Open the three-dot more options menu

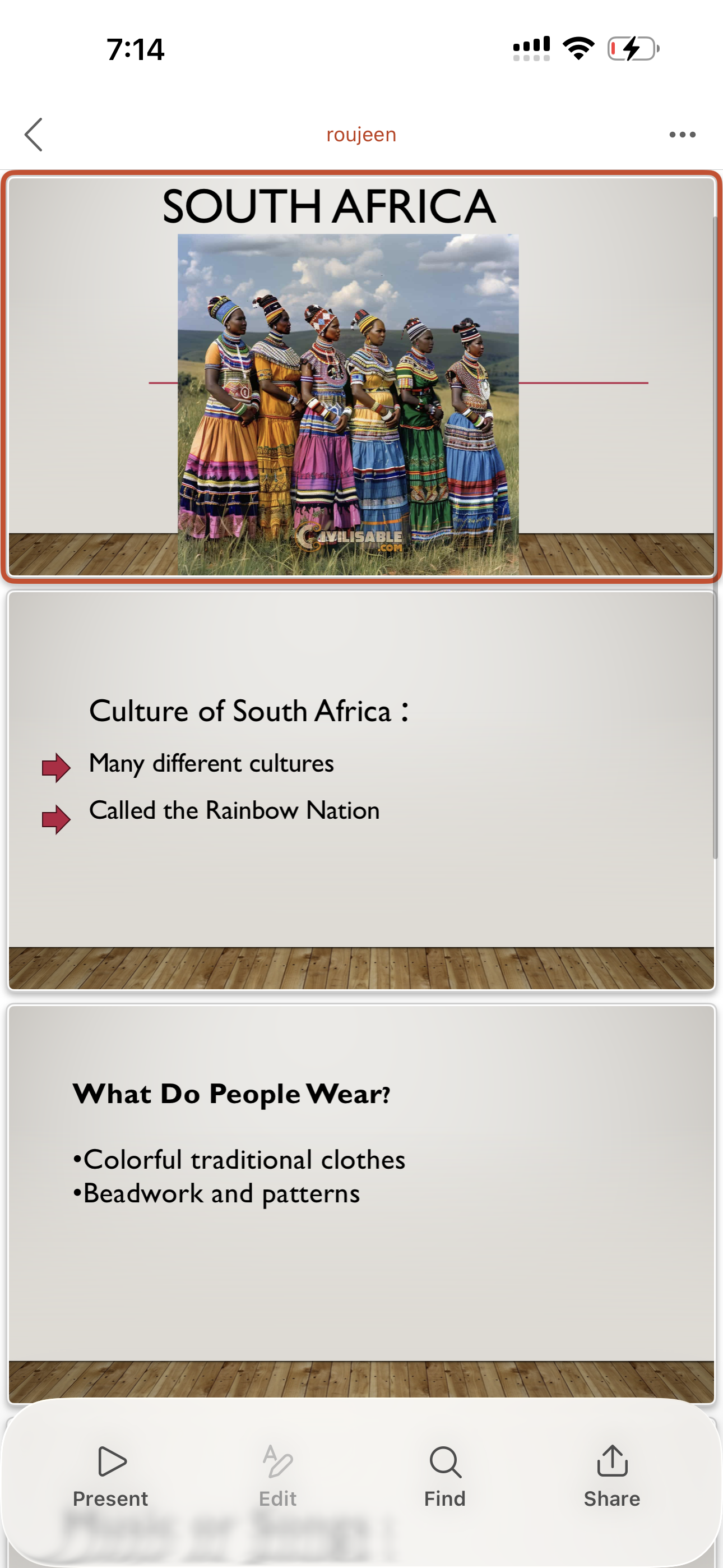pos(682,135)
